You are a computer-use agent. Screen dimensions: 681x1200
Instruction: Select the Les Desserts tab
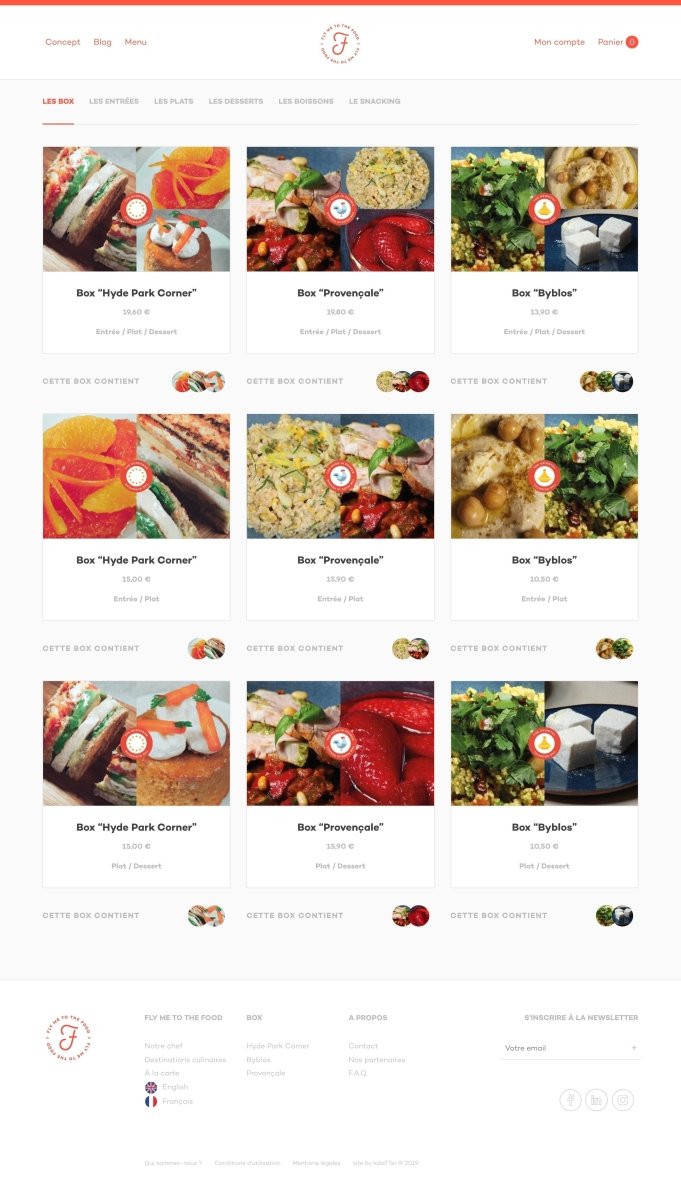click(x=236, y=101)
